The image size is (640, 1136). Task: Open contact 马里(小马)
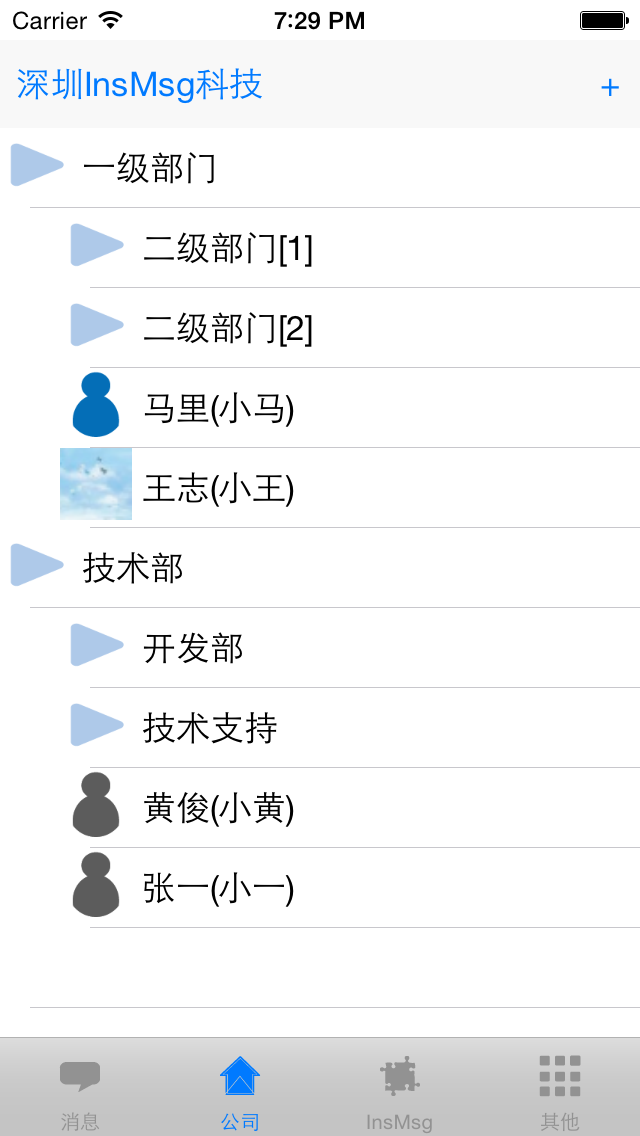(320, 407)
